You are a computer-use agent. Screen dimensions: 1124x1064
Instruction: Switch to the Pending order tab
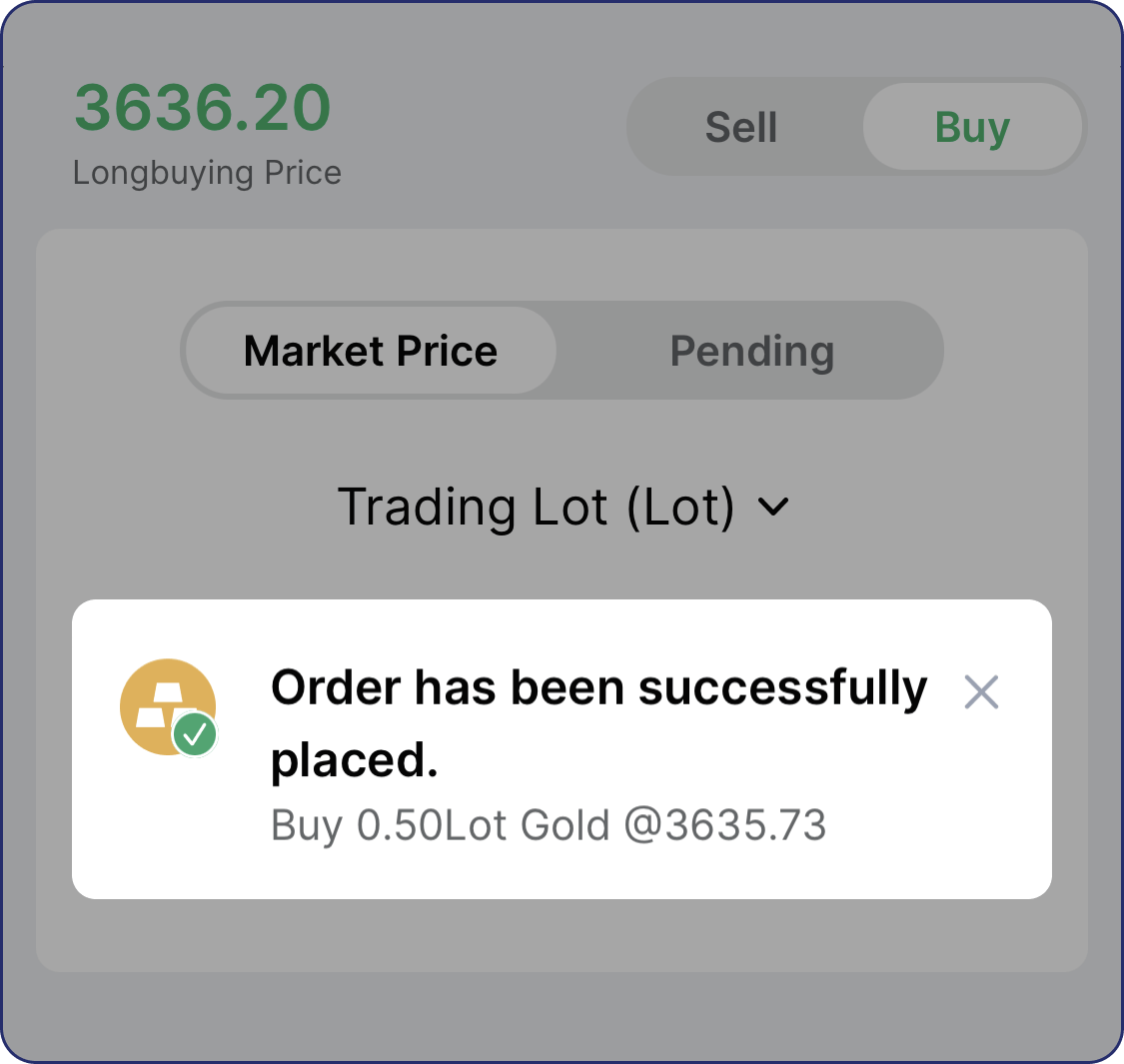click(x=751, y=352)
